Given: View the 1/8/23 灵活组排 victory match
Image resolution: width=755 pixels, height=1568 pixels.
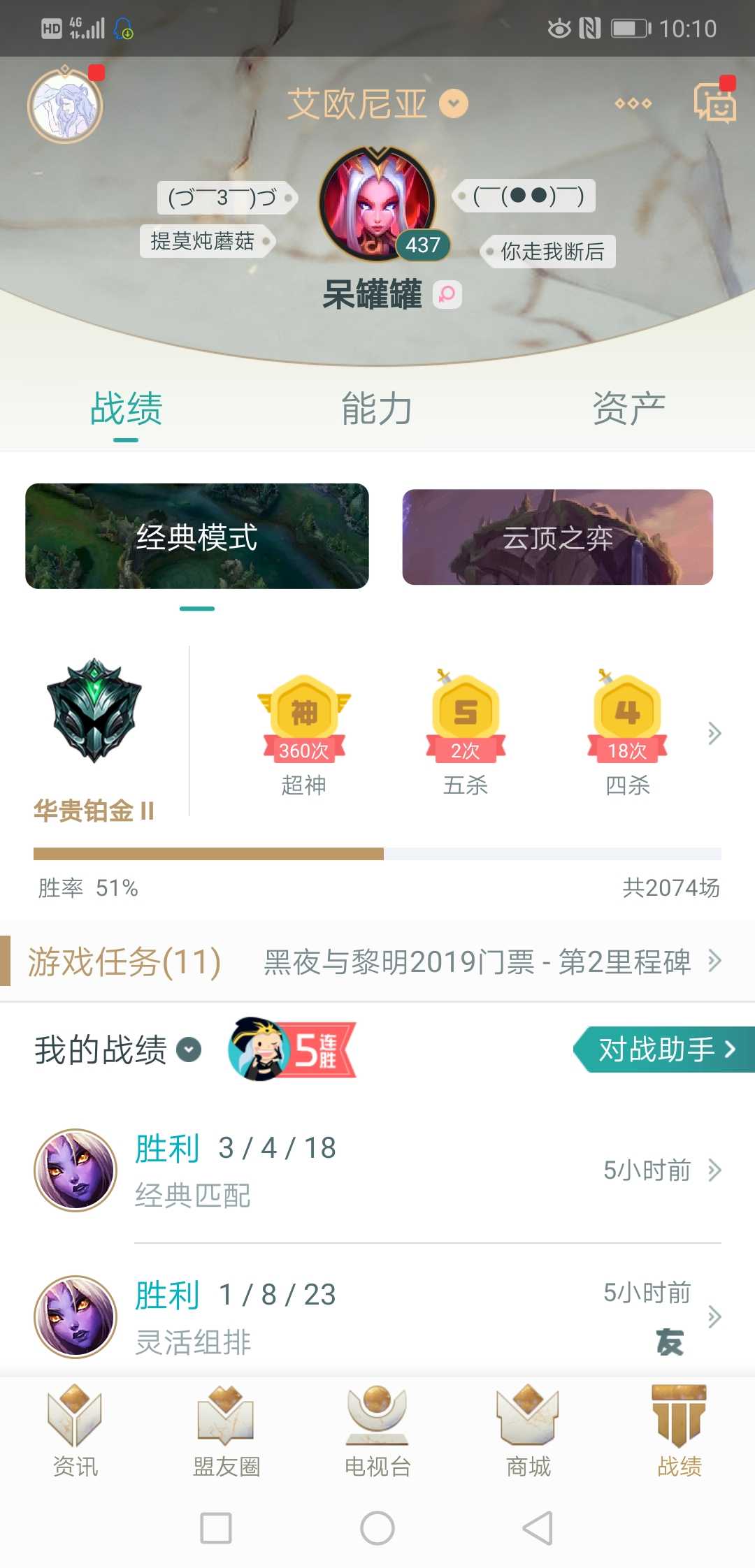Looking at the screenshot, I should [x=377, y=1316].
